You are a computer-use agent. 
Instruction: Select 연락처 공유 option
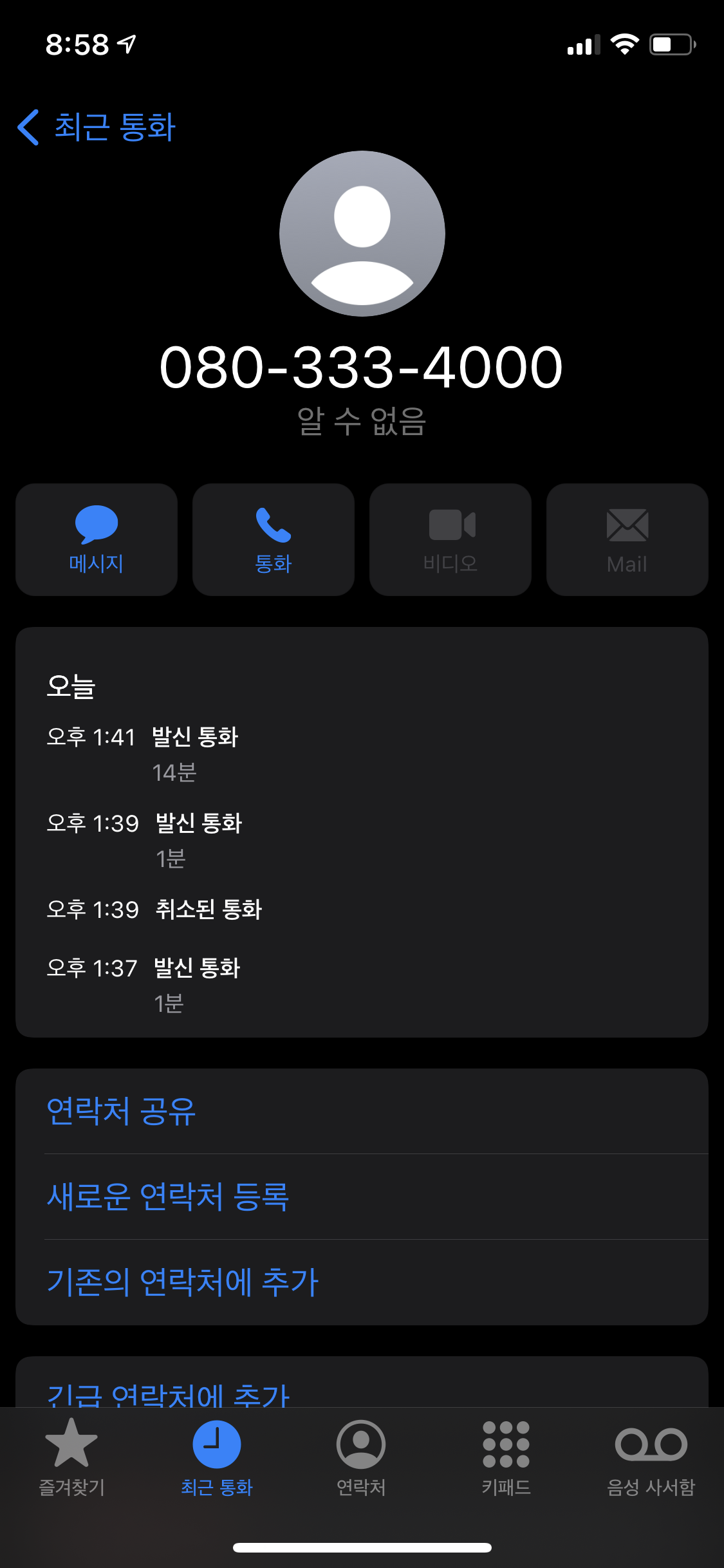pyautogui.click(x=121, y=1111)
